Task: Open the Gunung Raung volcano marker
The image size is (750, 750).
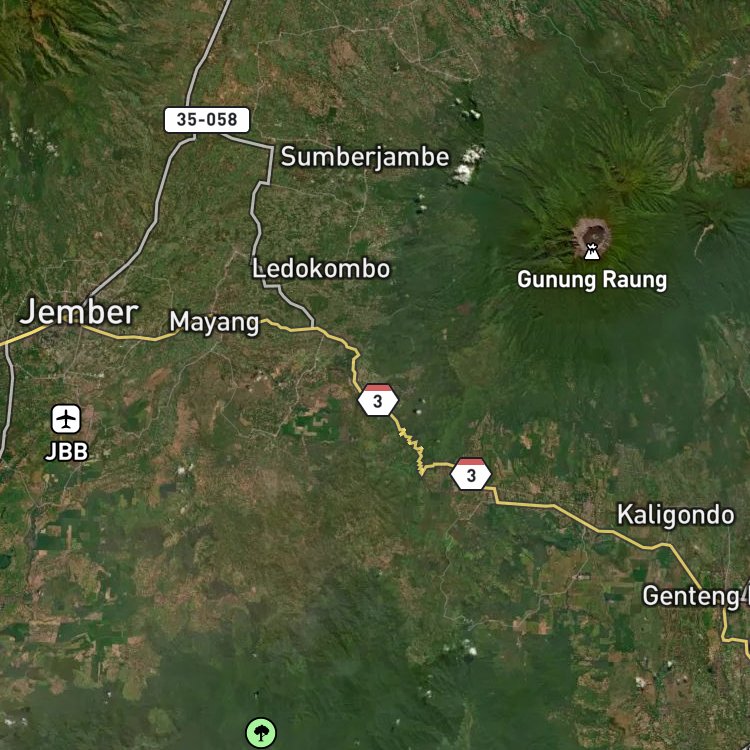Action: click(x=592, y=251)
